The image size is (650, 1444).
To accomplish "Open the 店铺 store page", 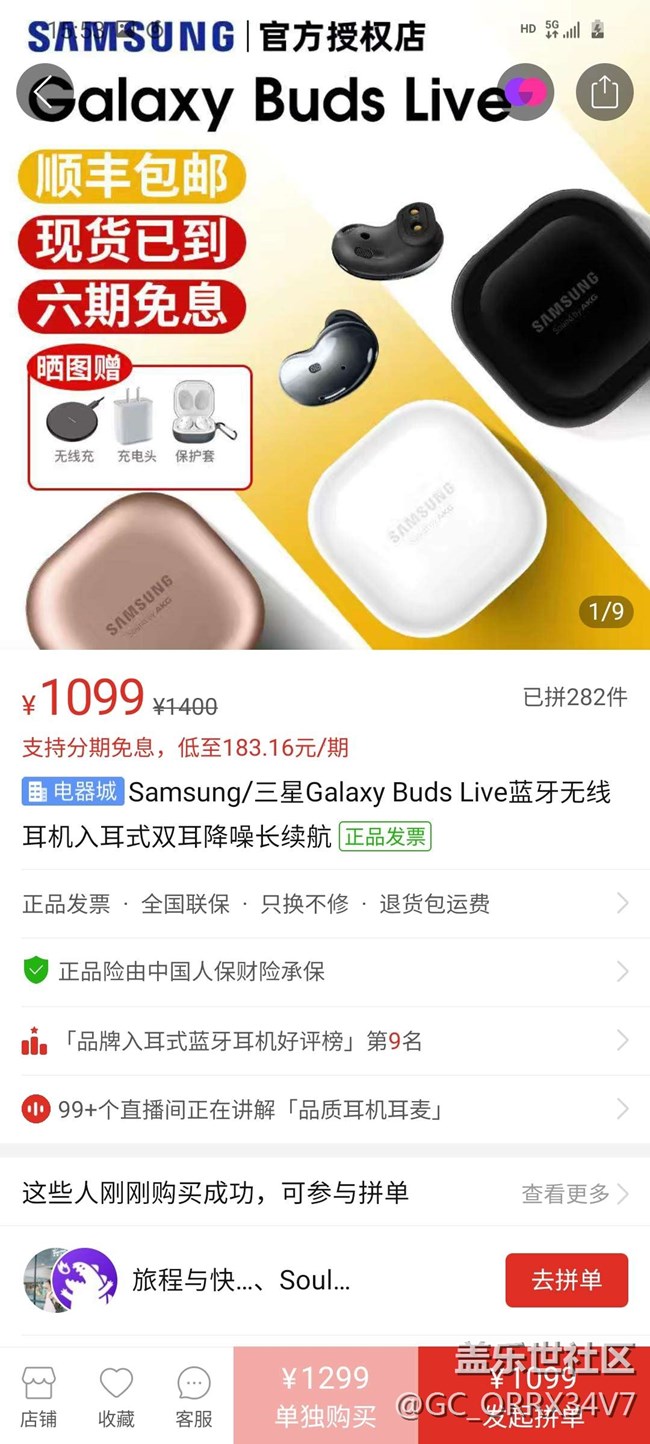I will 38,1396.
